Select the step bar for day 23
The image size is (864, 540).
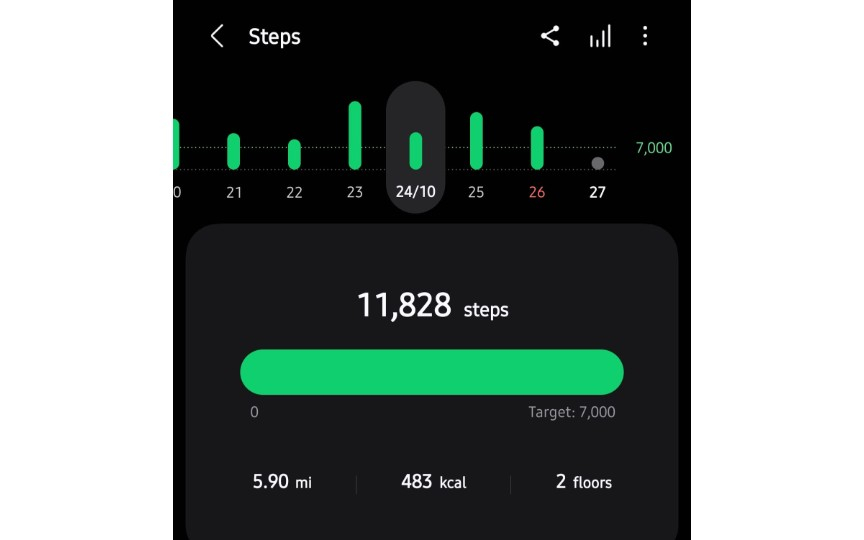[x=355, y=136]
